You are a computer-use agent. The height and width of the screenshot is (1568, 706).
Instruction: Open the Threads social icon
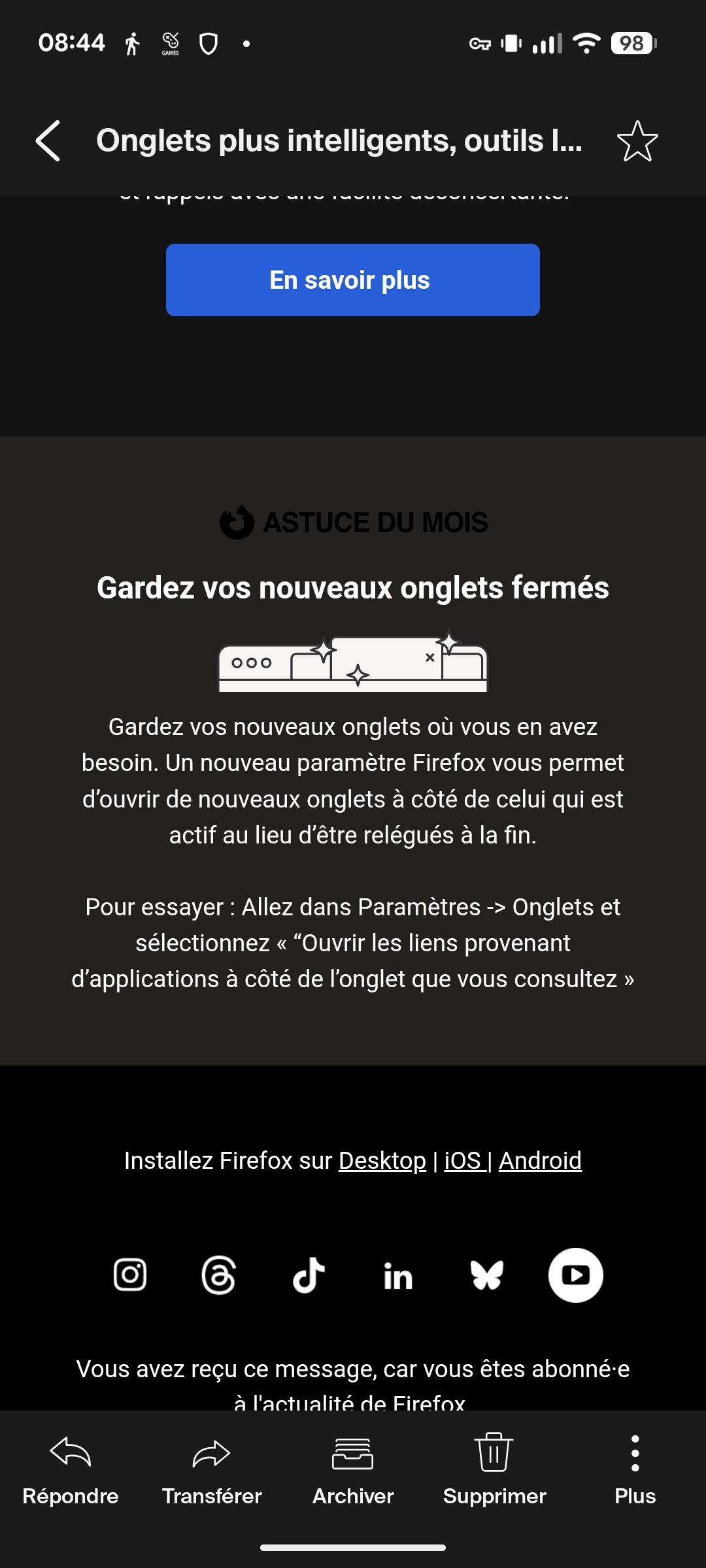[218, 1275]
